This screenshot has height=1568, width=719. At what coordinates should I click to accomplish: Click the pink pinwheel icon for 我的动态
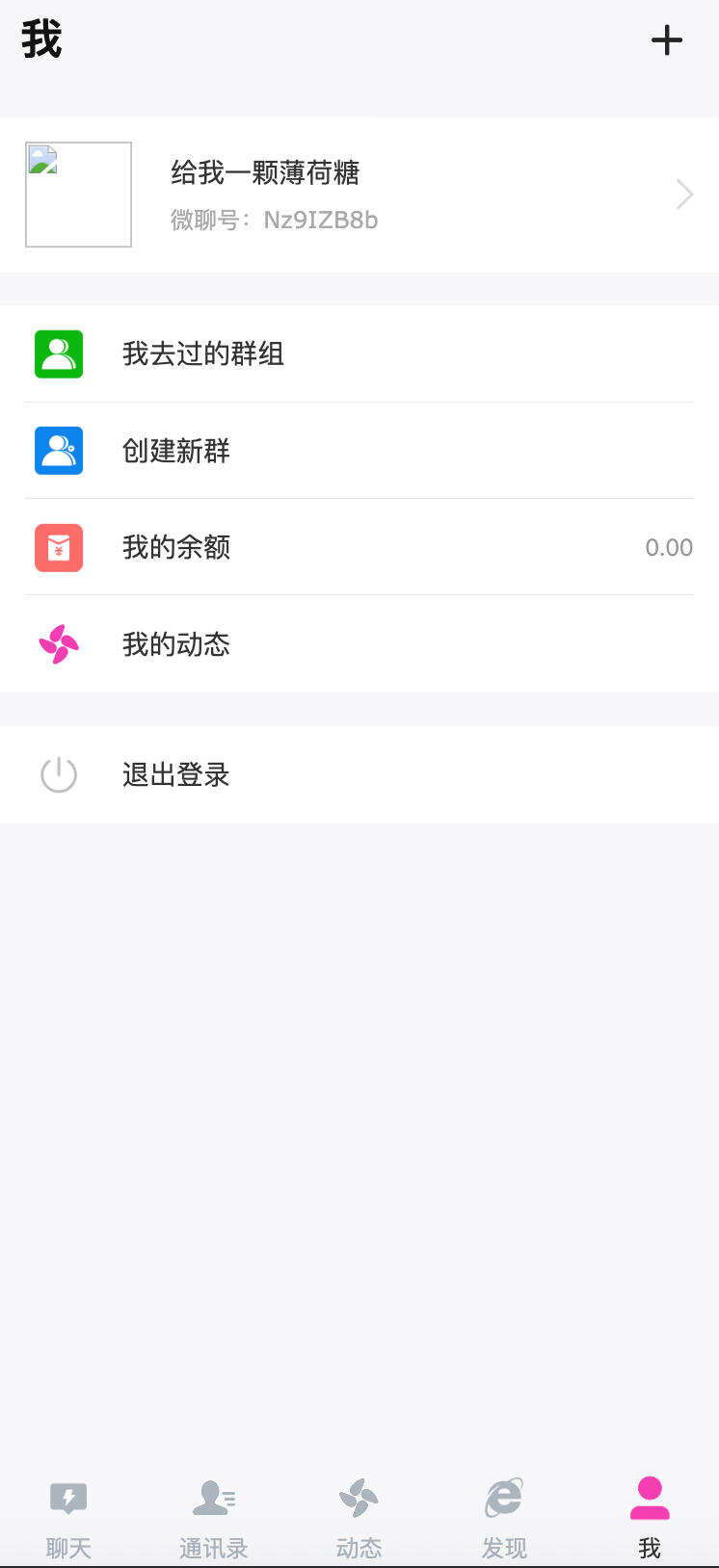[x=58, y=644]
